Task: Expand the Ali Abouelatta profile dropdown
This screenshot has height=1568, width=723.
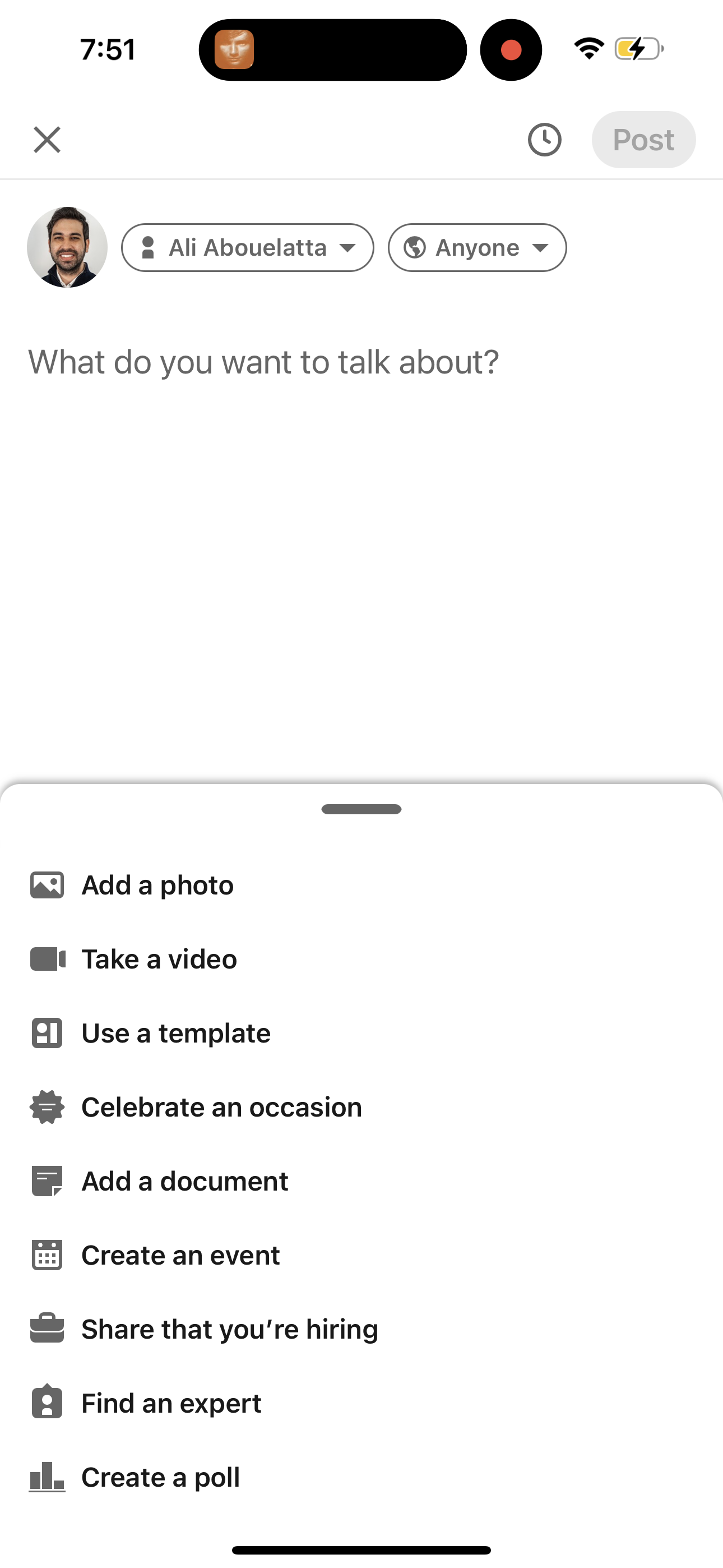Action: 247,247
